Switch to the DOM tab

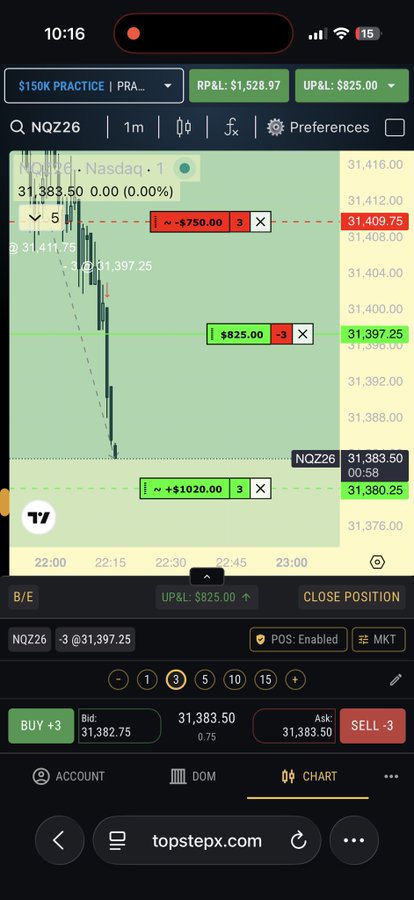[x=193, y=777]
